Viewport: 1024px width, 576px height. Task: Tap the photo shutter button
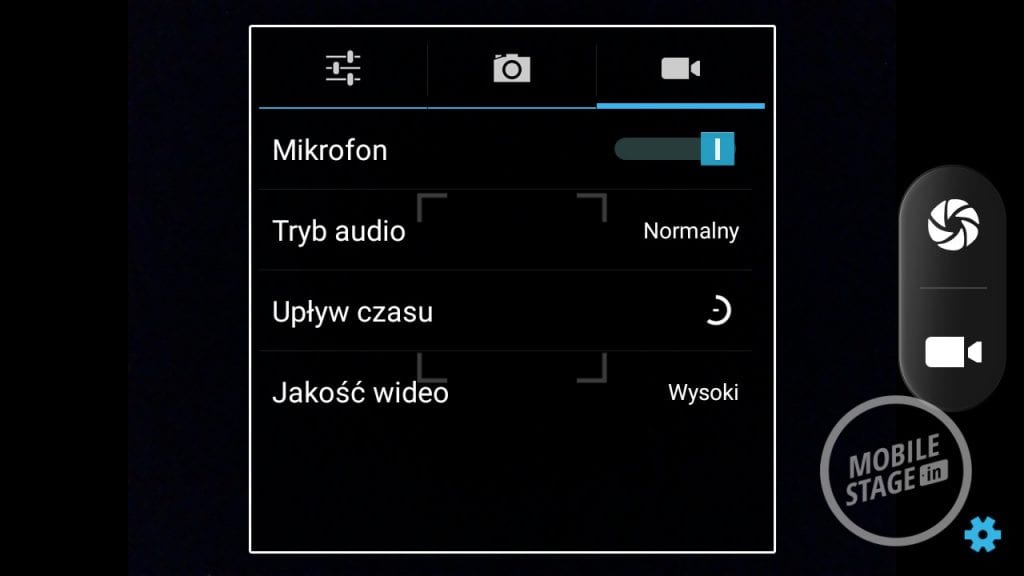(952, 223)
